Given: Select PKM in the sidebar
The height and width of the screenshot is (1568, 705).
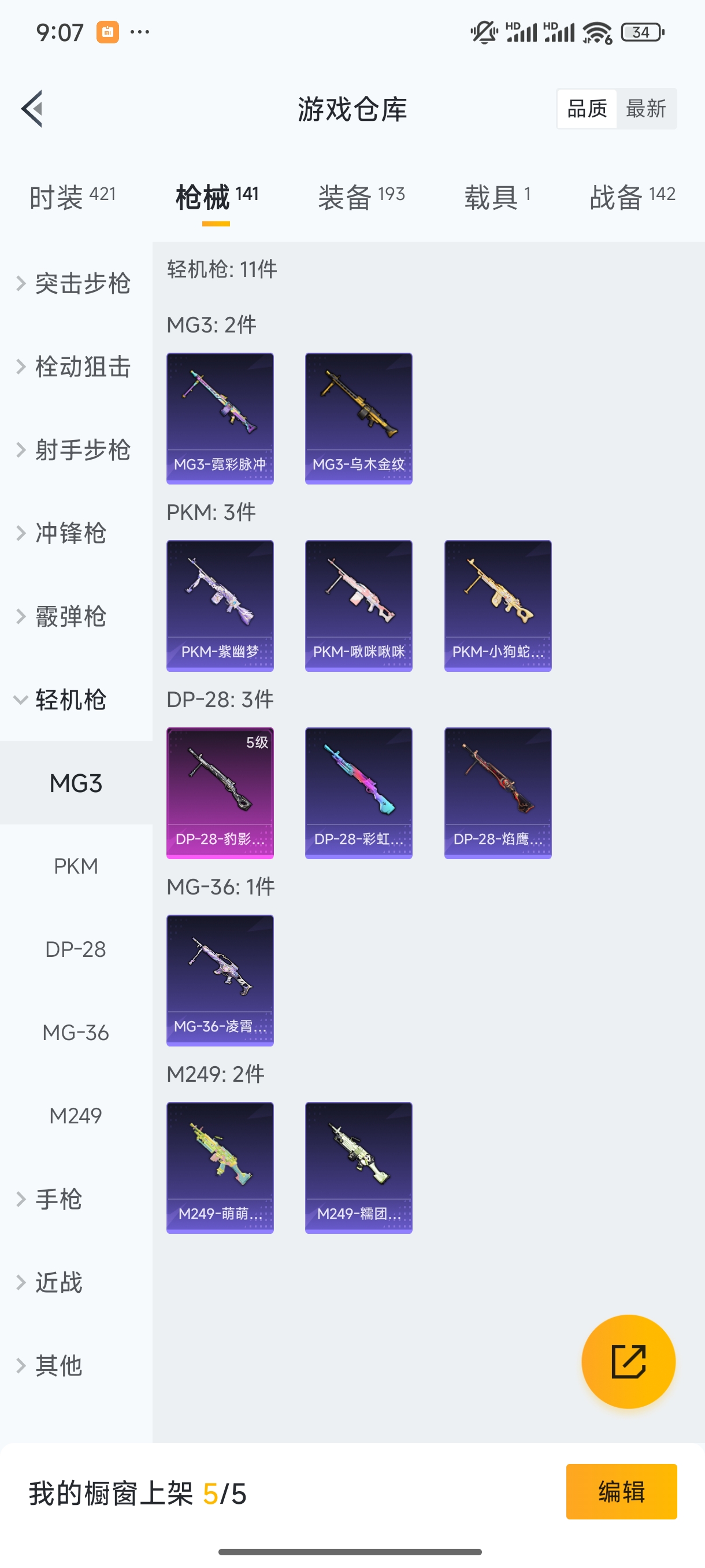Looking at the screenshot, I should click(76, 866).
